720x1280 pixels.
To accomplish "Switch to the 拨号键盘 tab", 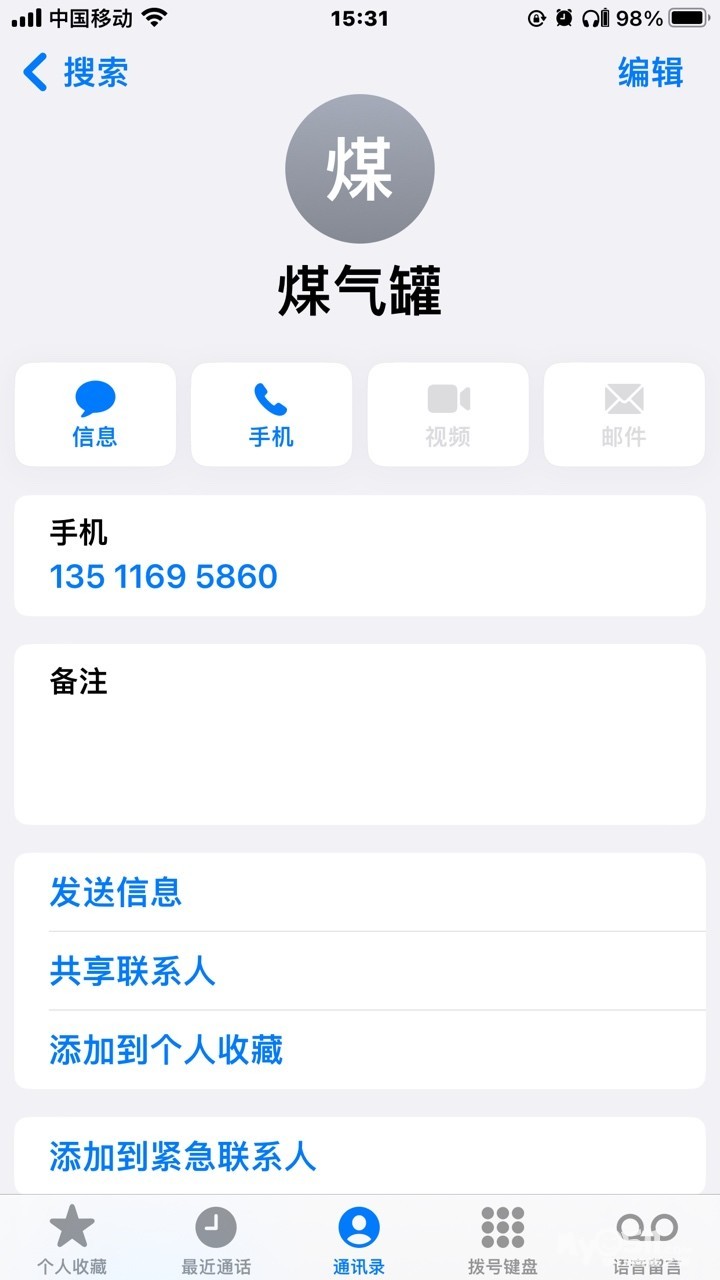I will pyautogui.click(x=503, y=1240).
